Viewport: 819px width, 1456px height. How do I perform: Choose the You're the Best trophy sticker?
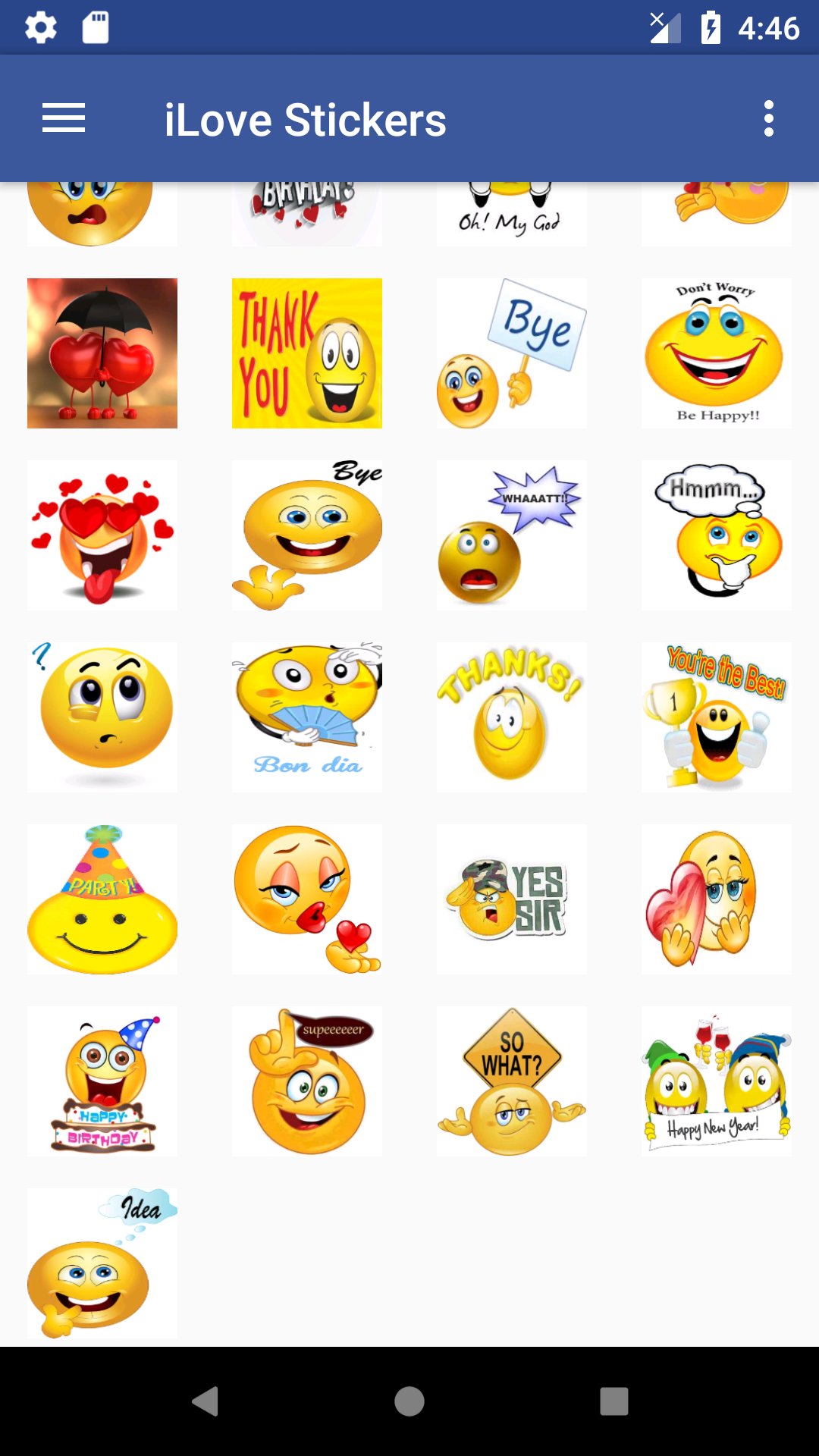[x=716, y=717]
